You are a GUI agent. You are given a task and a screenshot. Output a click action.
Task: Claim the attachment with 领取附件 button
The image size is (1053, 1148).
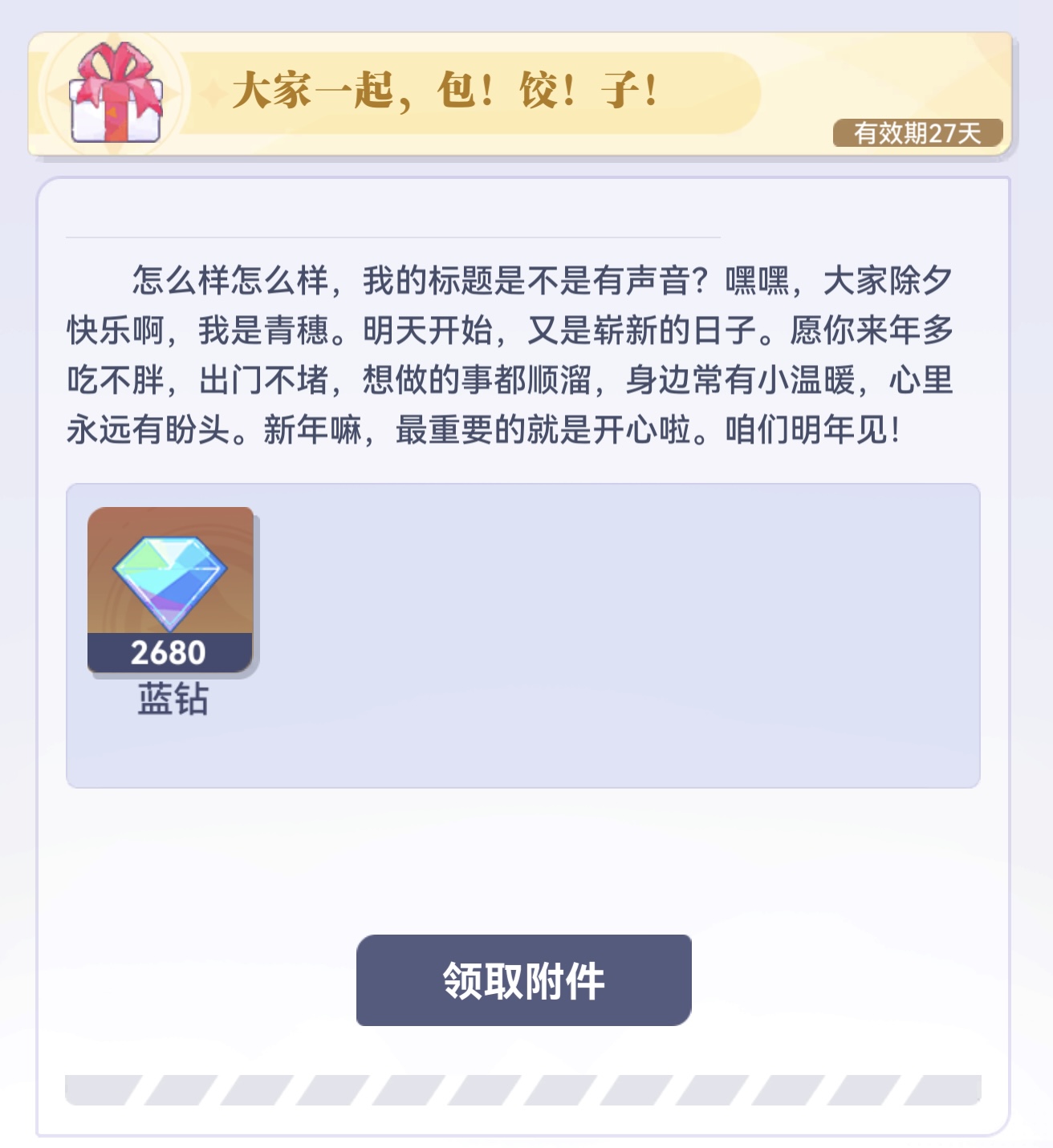pos(523,980)
